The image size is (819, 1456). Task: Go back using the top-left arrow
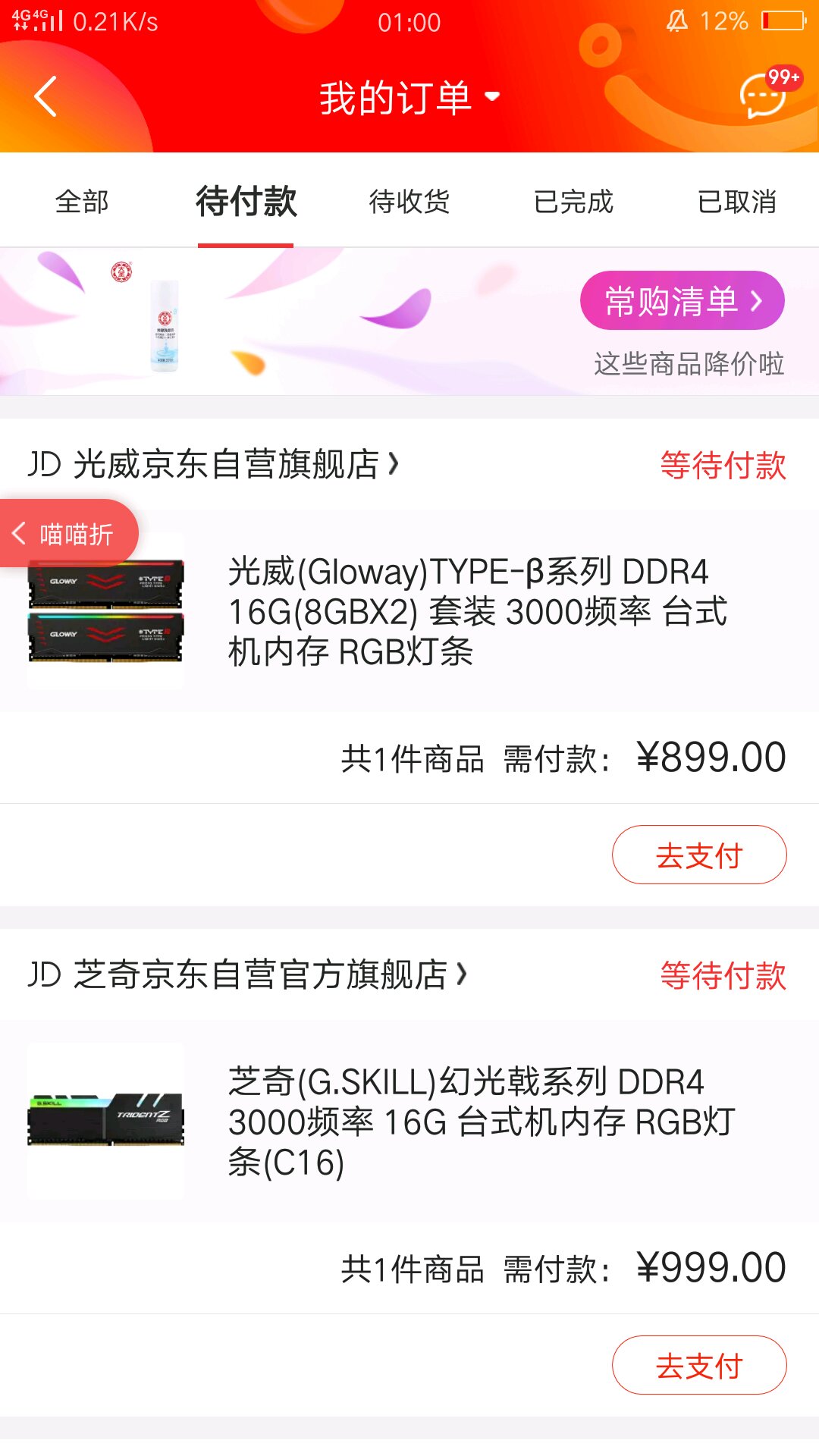pos(45,96)
